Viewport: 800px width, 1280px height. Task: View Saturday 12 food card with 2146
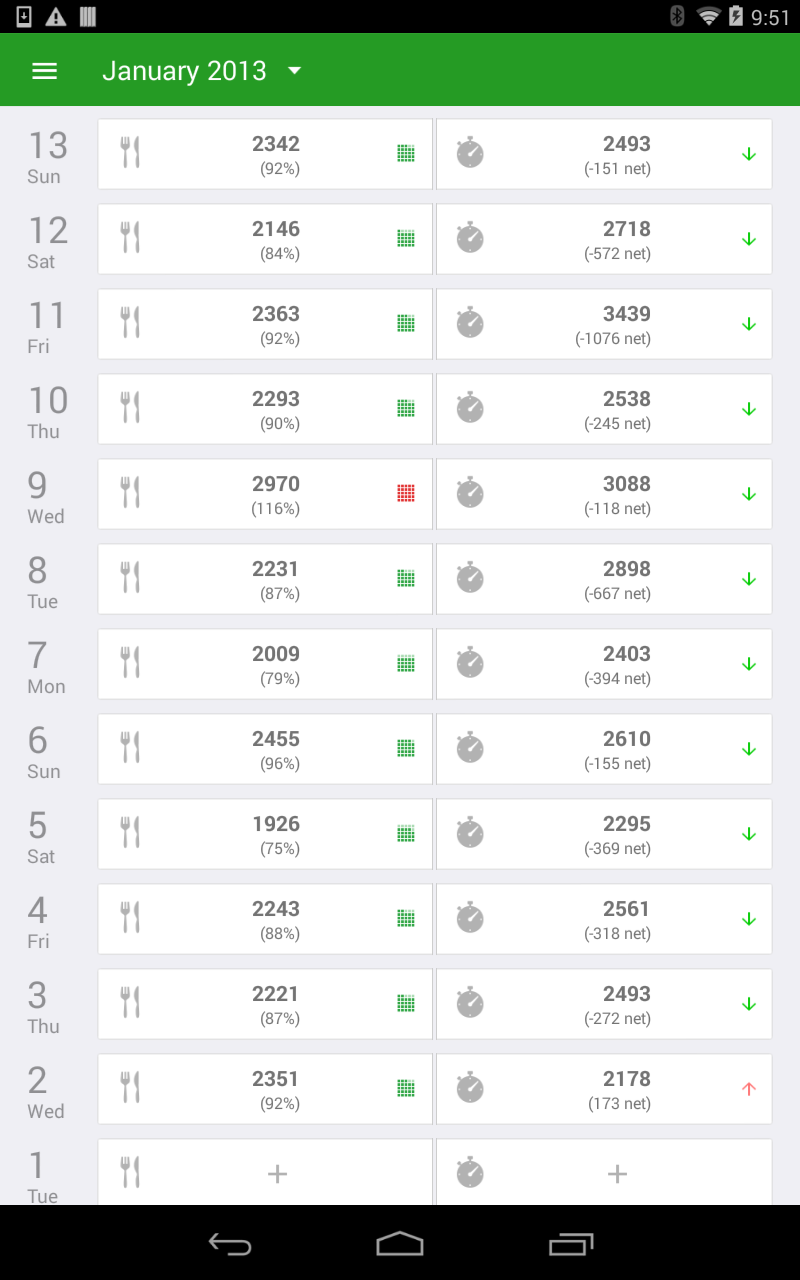265,239
